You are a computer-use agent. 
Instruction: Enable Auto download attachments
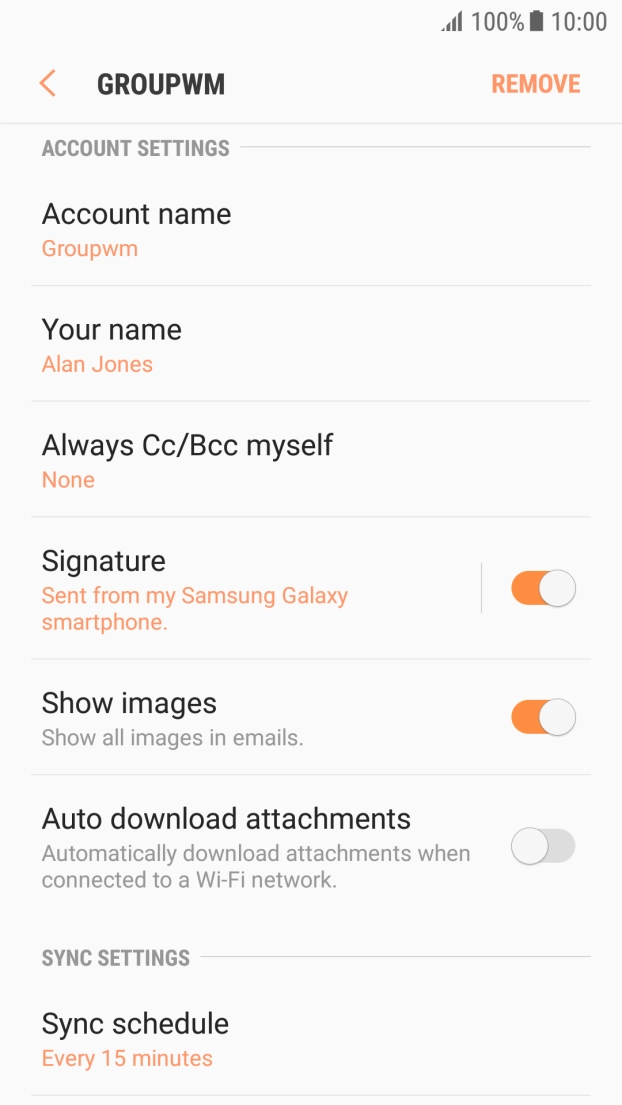click(x=543, y=847)
